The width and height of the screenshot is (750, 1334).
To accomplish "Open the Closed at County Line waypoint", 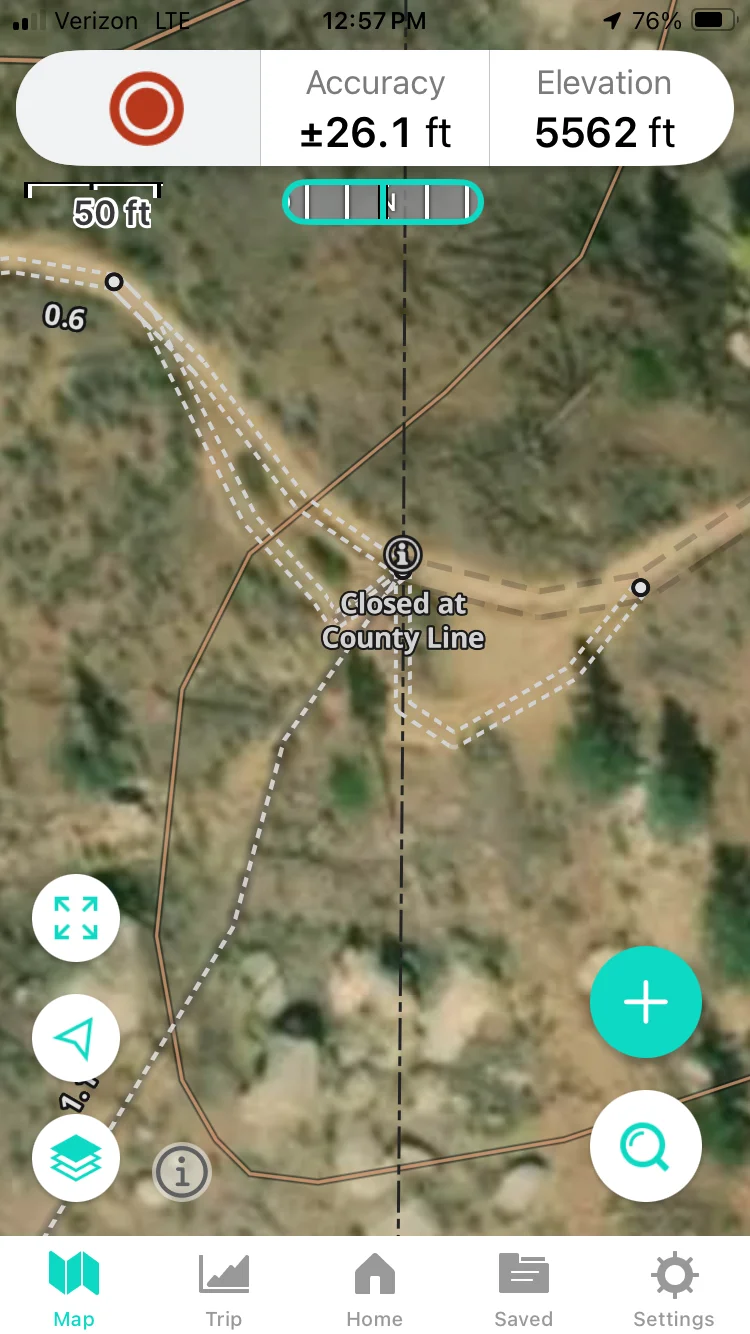I will tap(402, 554).
